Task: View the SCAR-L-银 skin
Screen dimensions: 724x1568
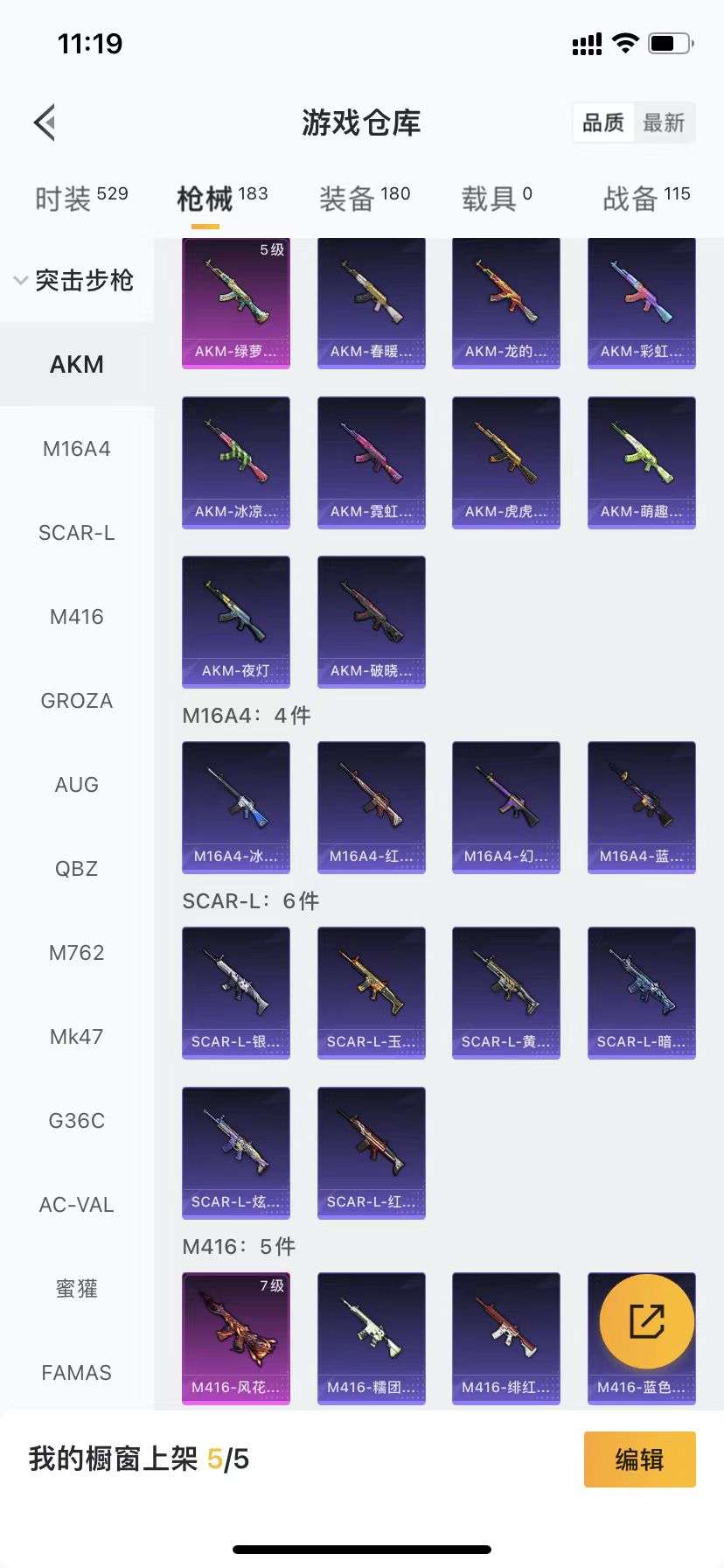Action: point(235,992)
